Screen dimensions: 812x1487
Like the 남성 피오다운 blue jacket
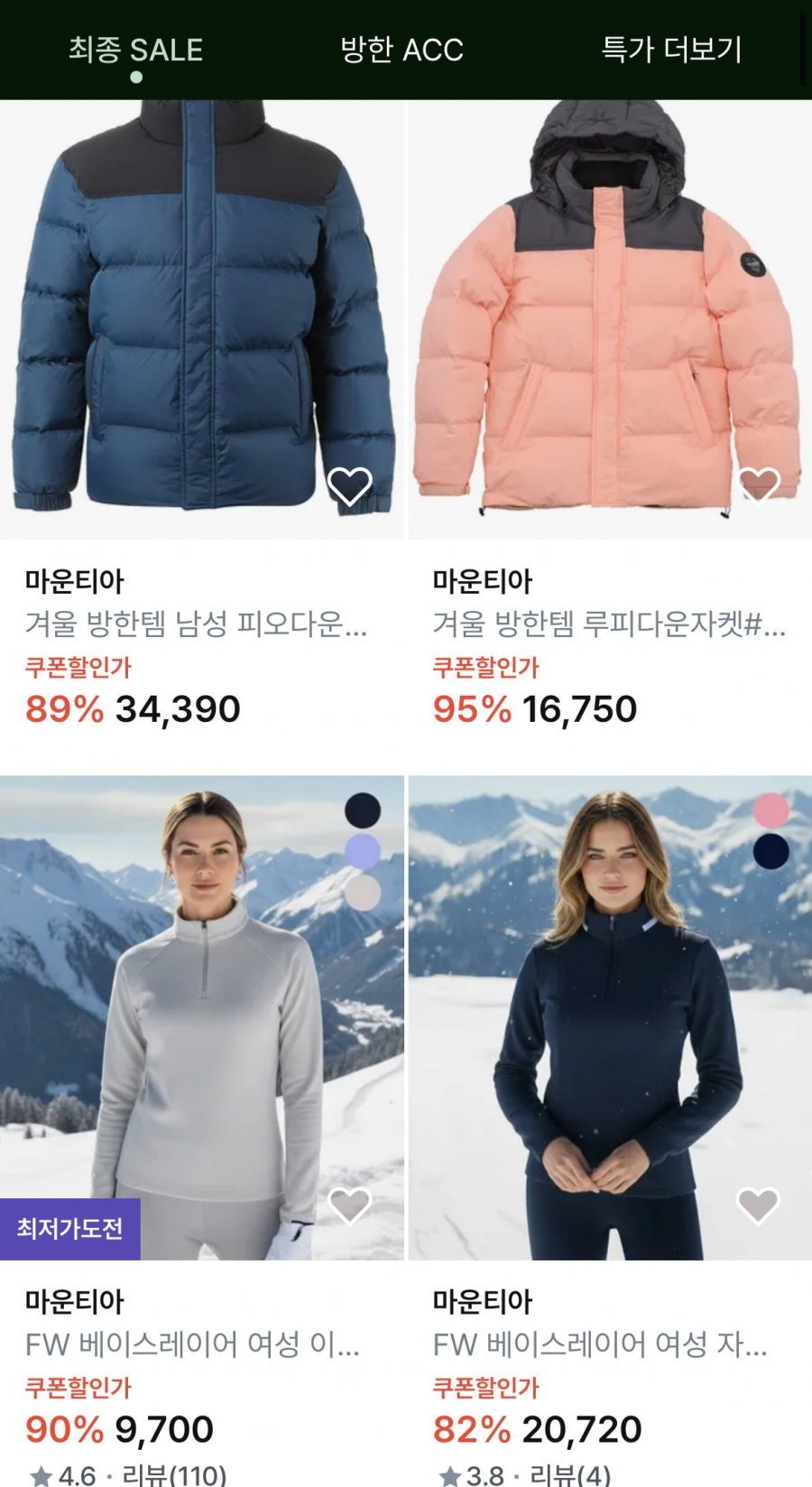click(349, 485)
